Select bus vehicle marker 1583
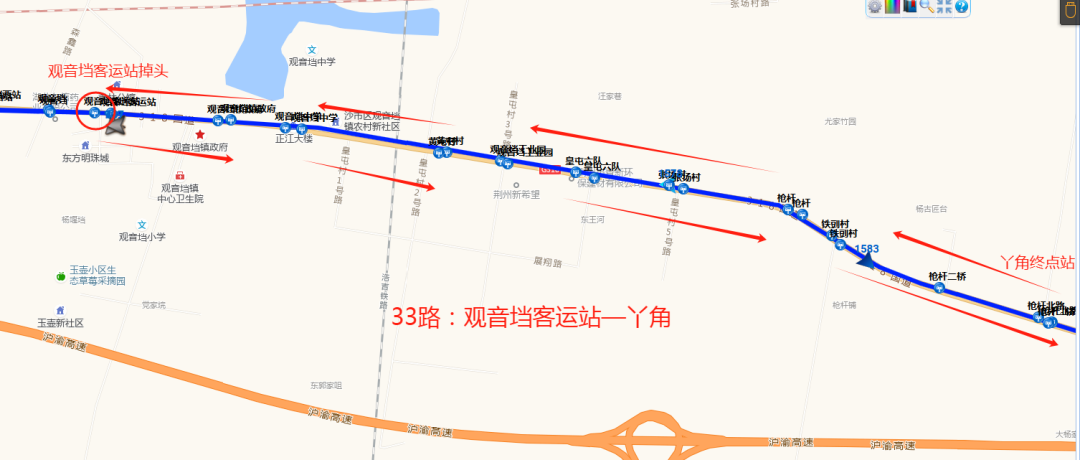The image size is (1080, 460). tap(867, 262)
